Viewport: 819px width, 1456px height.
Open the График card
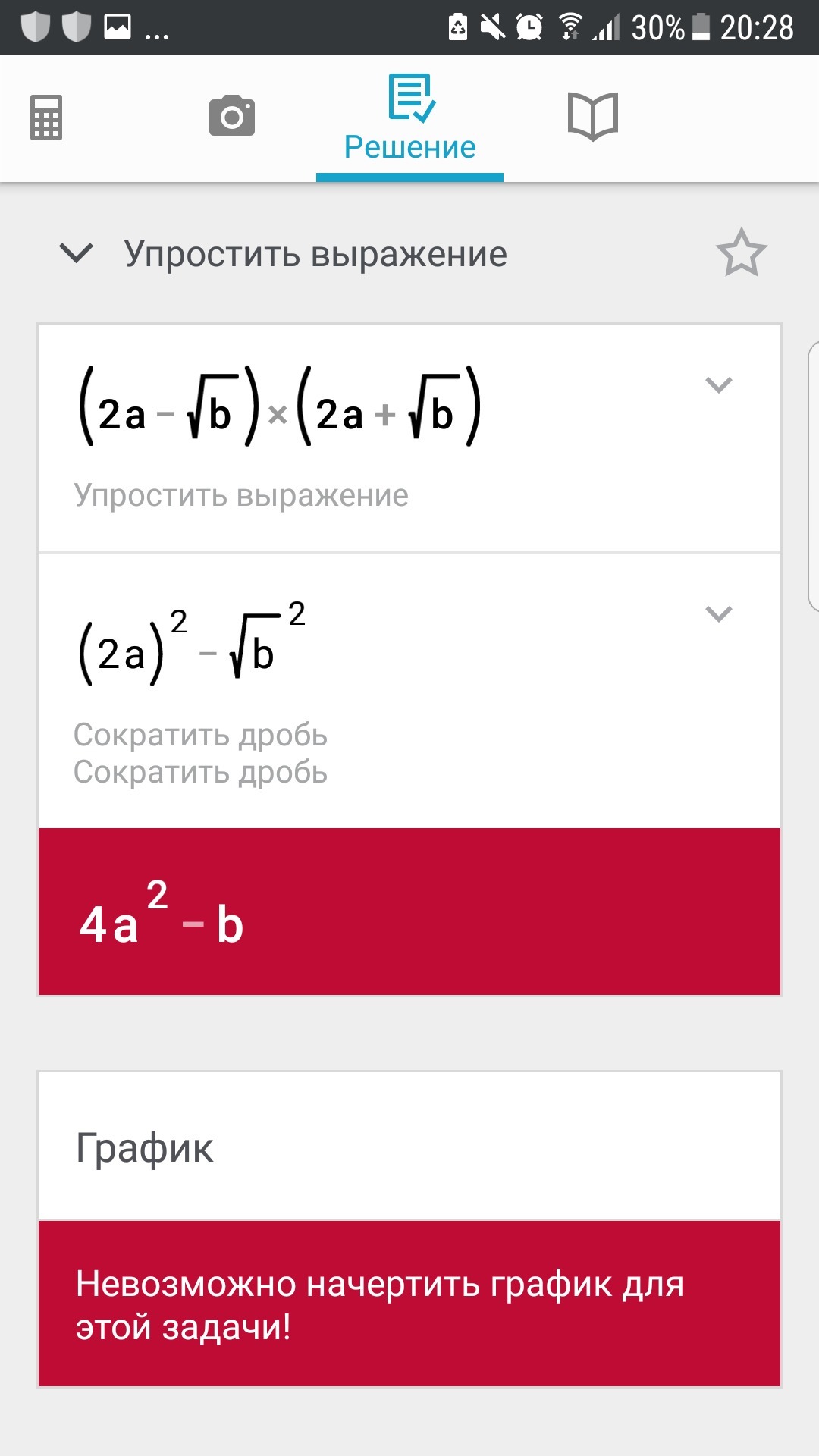[x=409, y=1146]
